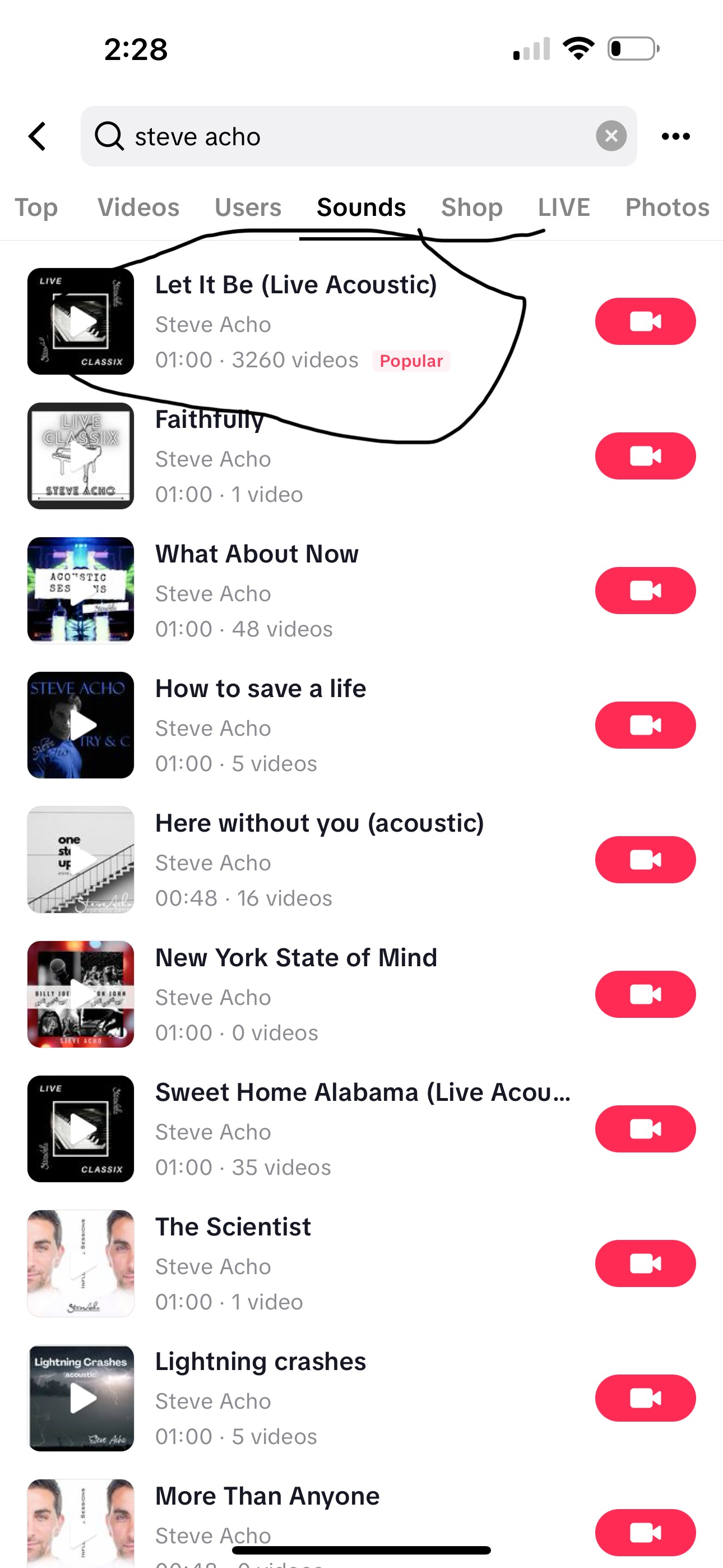
Task: Record with Here without you (acoustic) sound
Action: [x=645, y=860]
